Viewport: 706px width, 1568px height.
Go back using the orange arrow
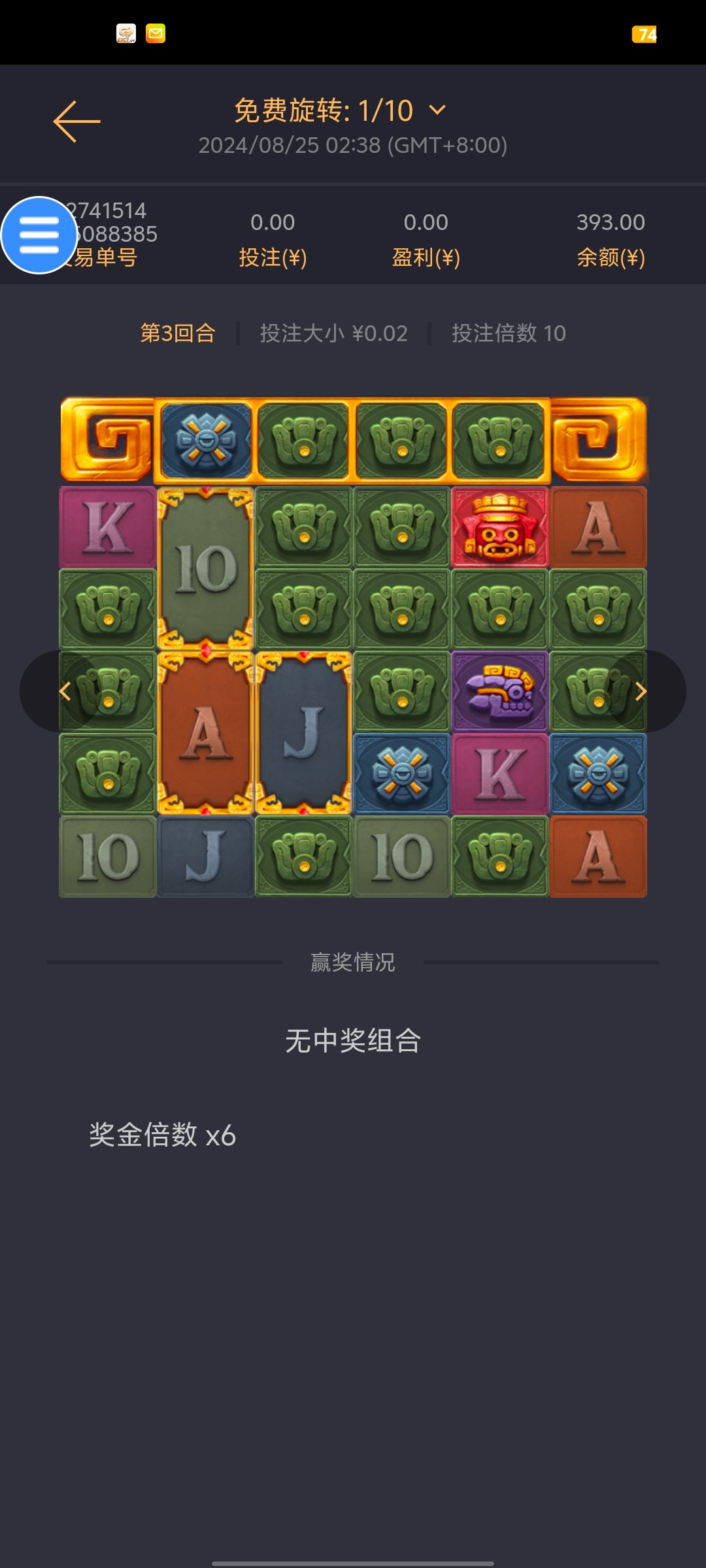coord(76,122)
